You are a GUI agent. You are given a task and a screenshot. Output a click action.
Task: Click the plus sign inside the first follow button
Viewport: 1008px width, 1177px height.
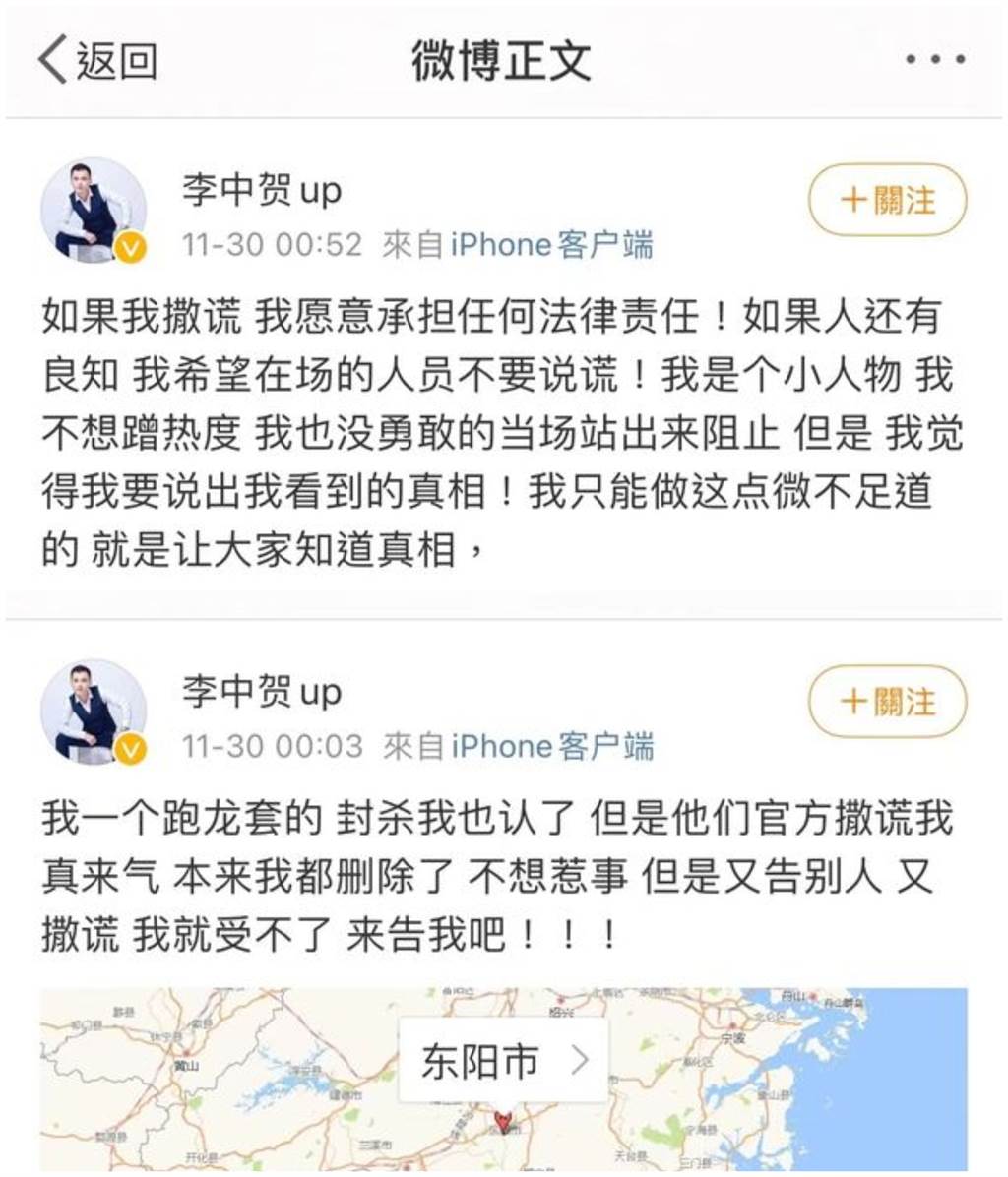(854, 200)
